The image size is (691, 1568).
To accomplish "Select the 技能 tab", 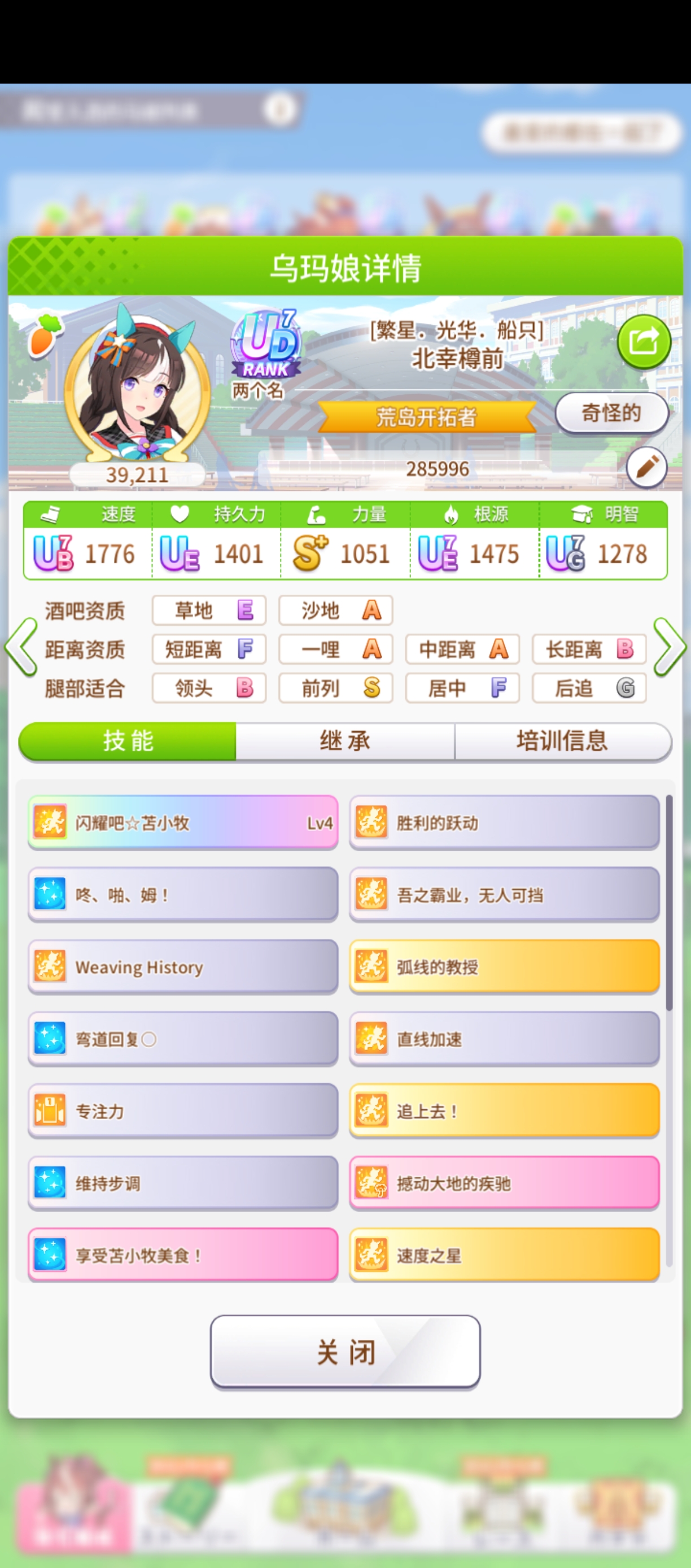I will tap(128, 742).
